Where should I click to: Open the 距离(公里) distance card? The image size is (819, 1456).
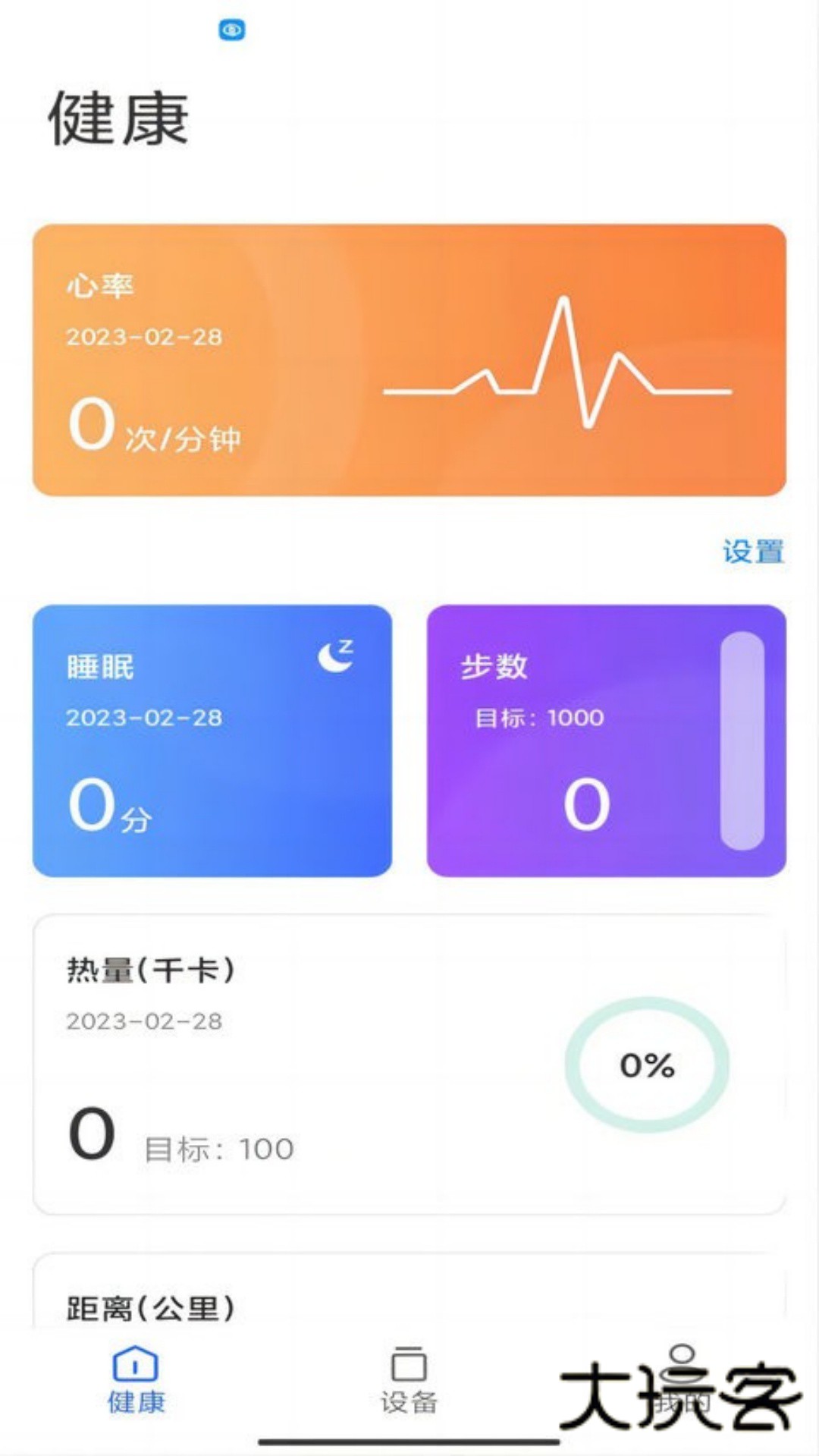click(409, 1290)
